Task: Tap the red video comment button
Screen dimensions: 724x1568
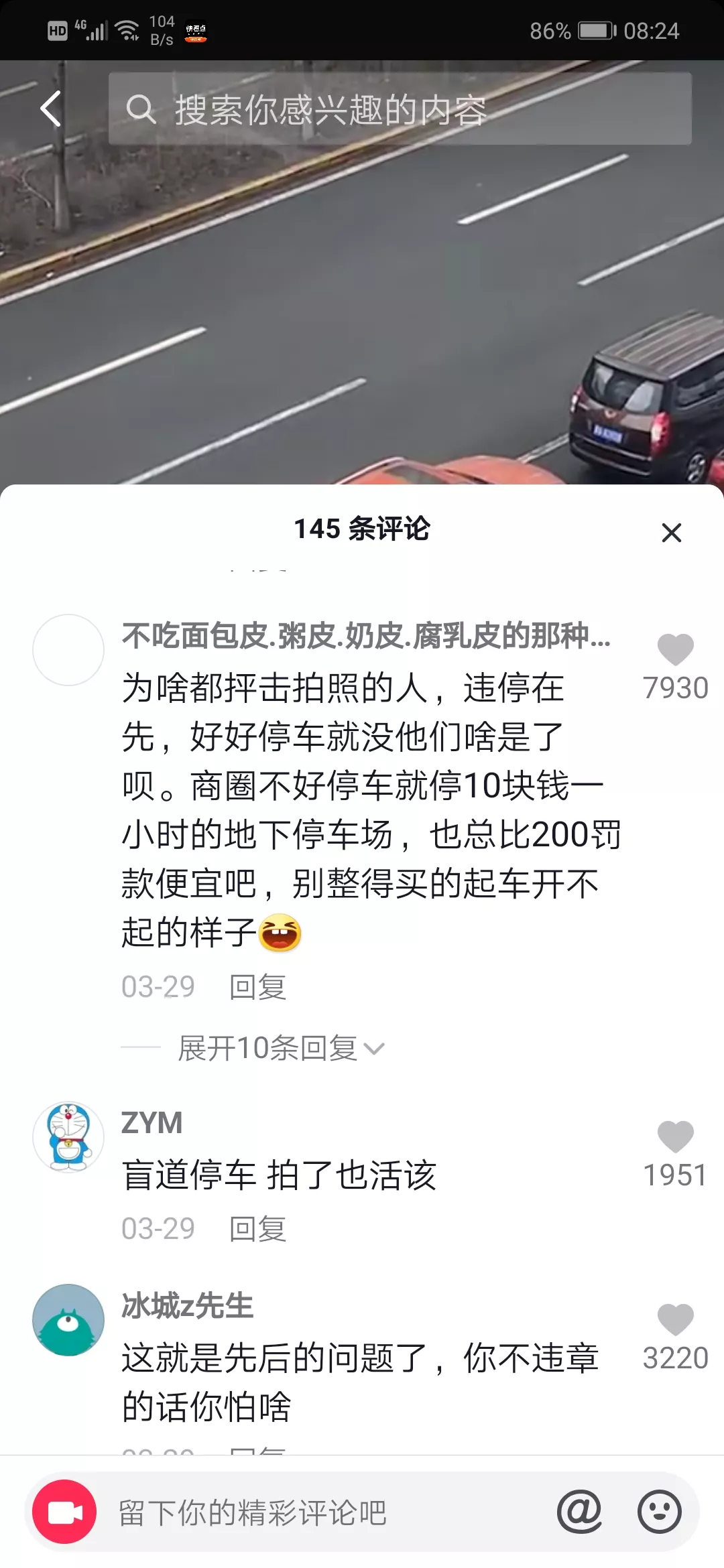Action: 65,1512
